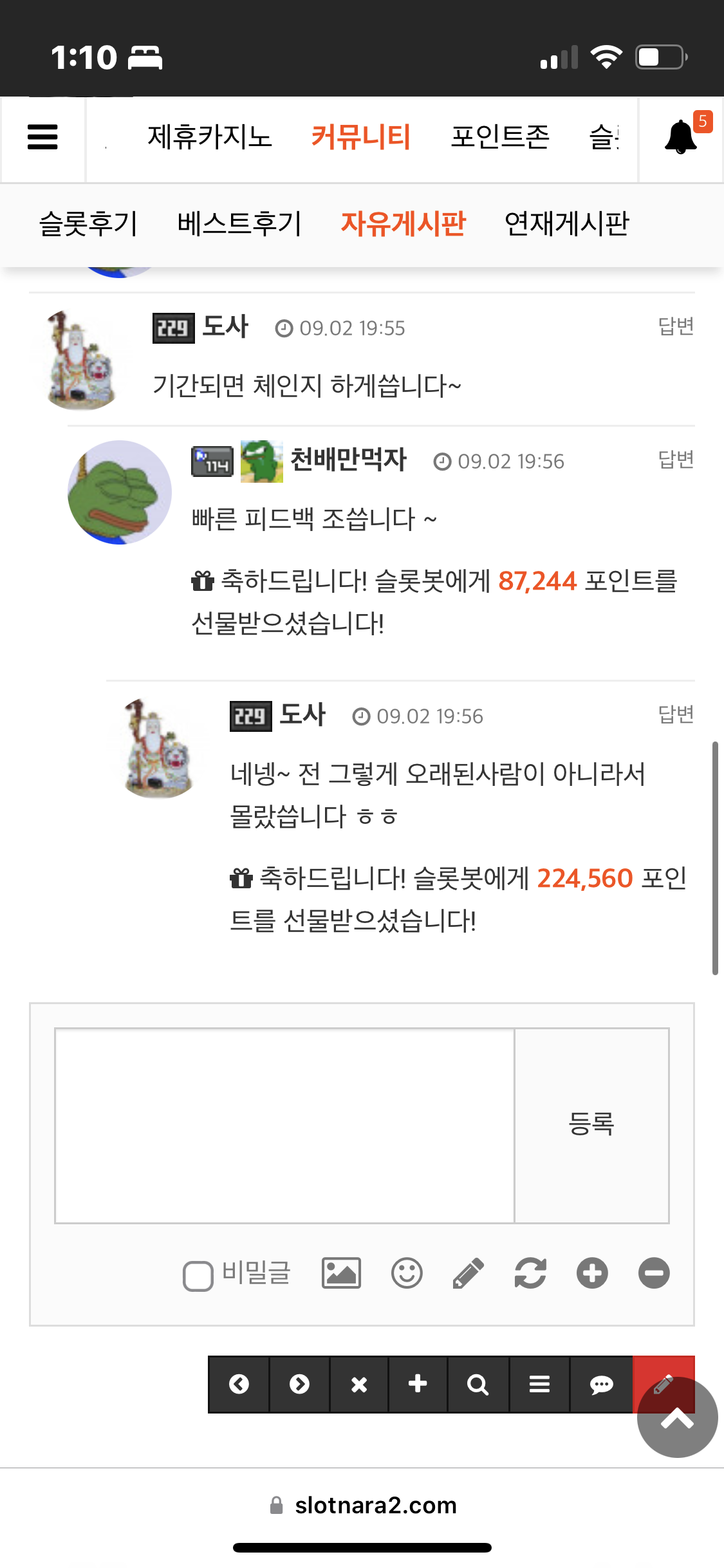This screenshot has height=1568, width=724.
Task: Check the 비밀글 checkbox
Action: [198, 1276]
